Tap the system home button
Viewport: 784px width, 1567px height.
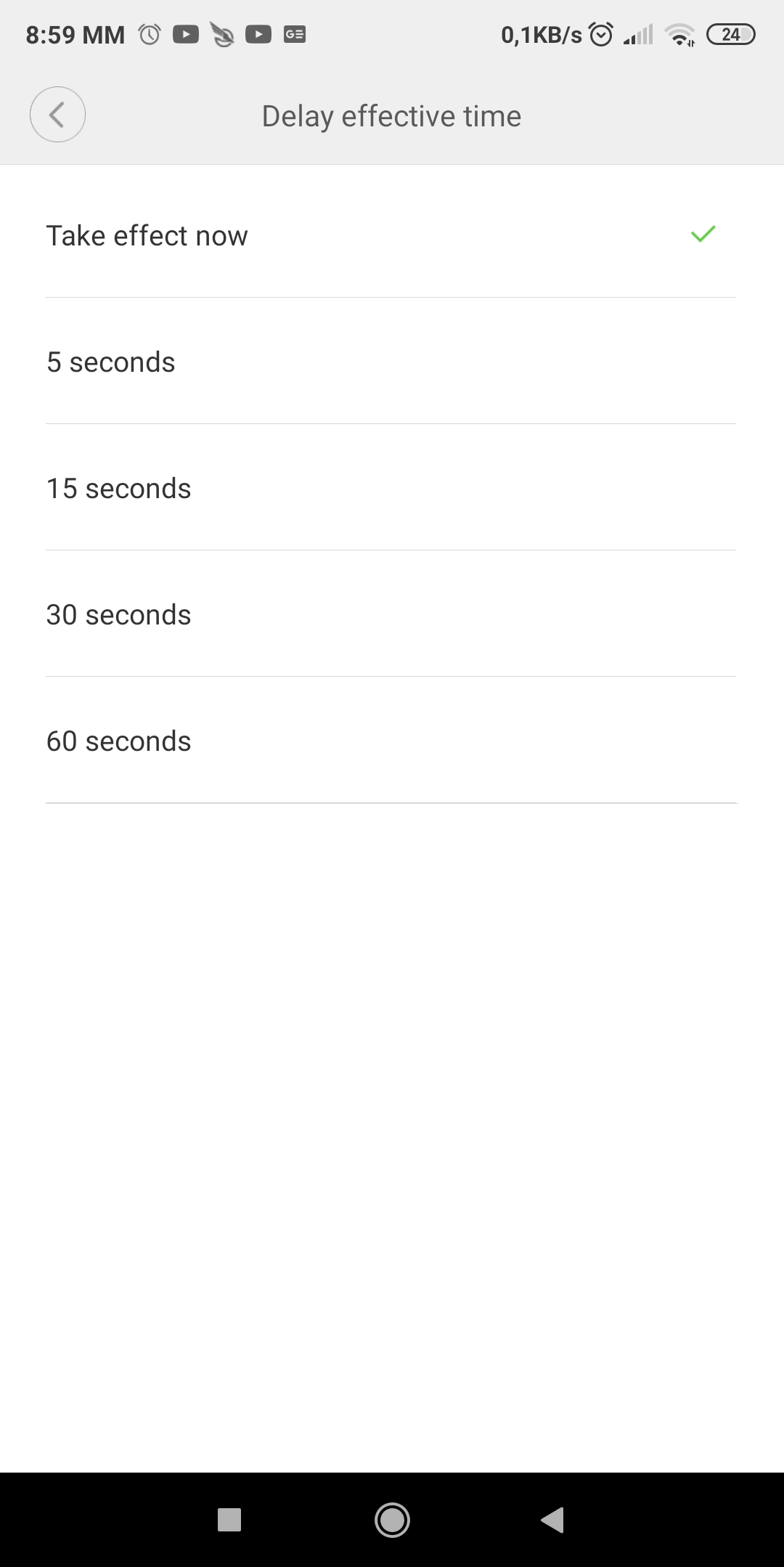click(x=392, y=1520)
